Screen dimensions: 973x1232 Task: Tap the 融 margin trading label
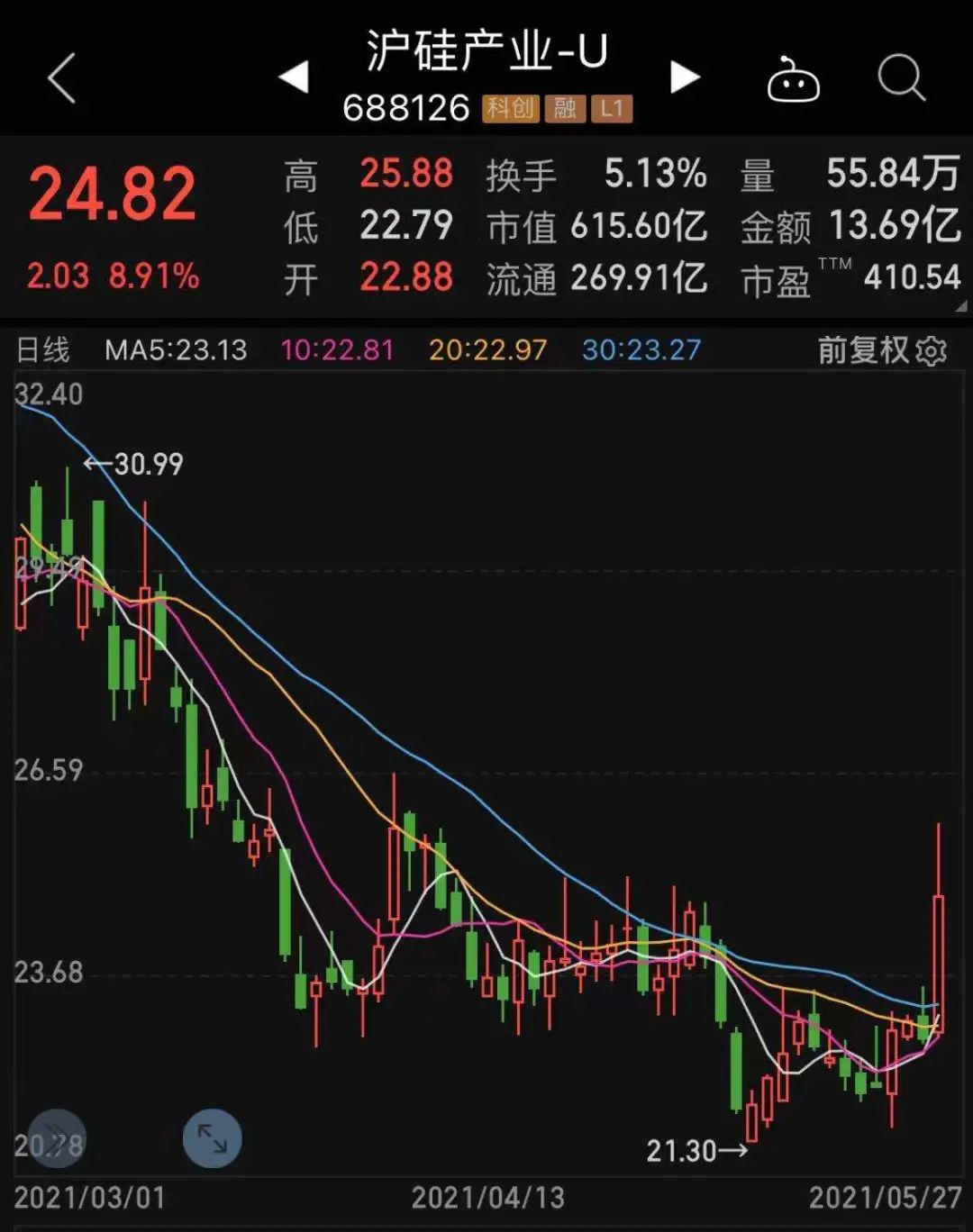[568, 108]
